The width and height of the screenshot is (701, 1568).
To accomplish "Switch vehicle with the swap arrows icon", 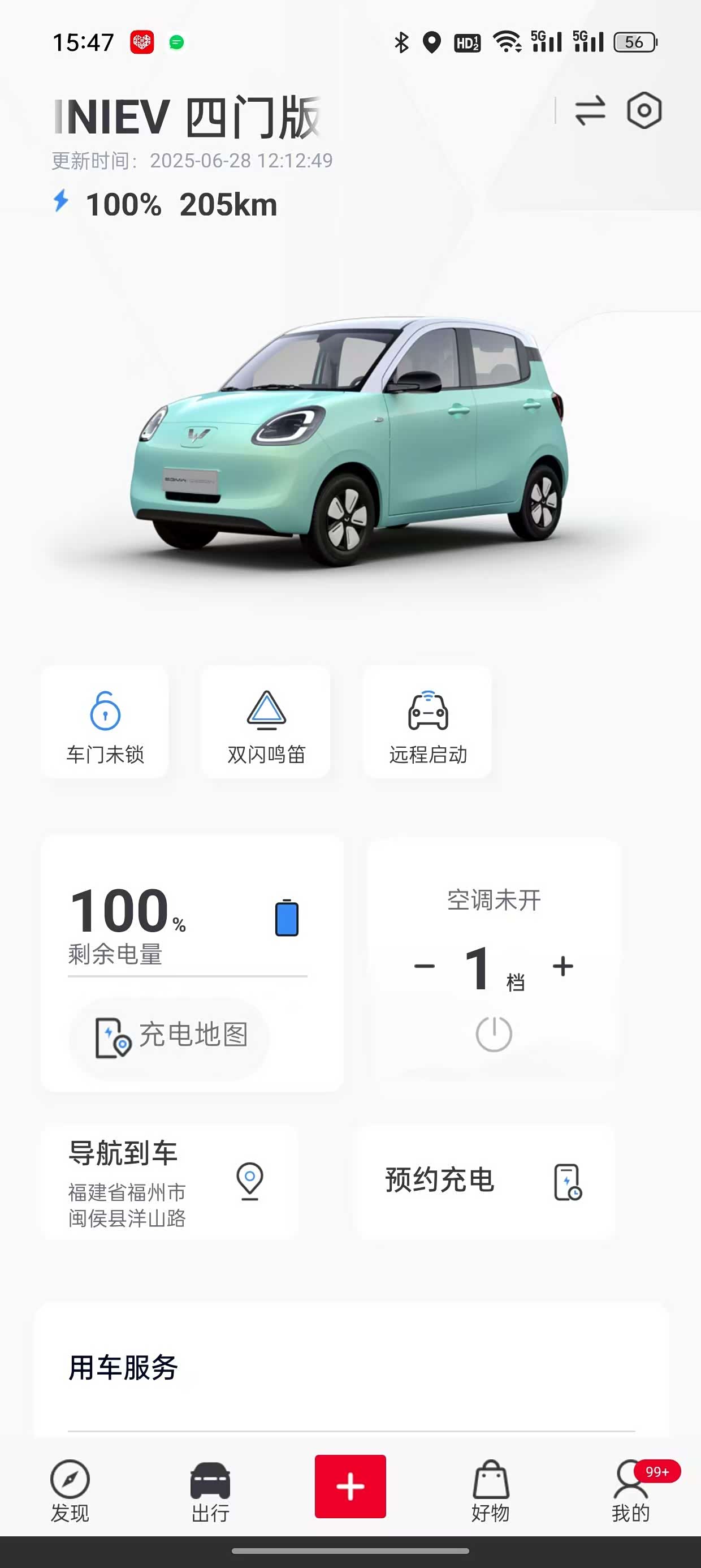I will click(x=590, y=111).
